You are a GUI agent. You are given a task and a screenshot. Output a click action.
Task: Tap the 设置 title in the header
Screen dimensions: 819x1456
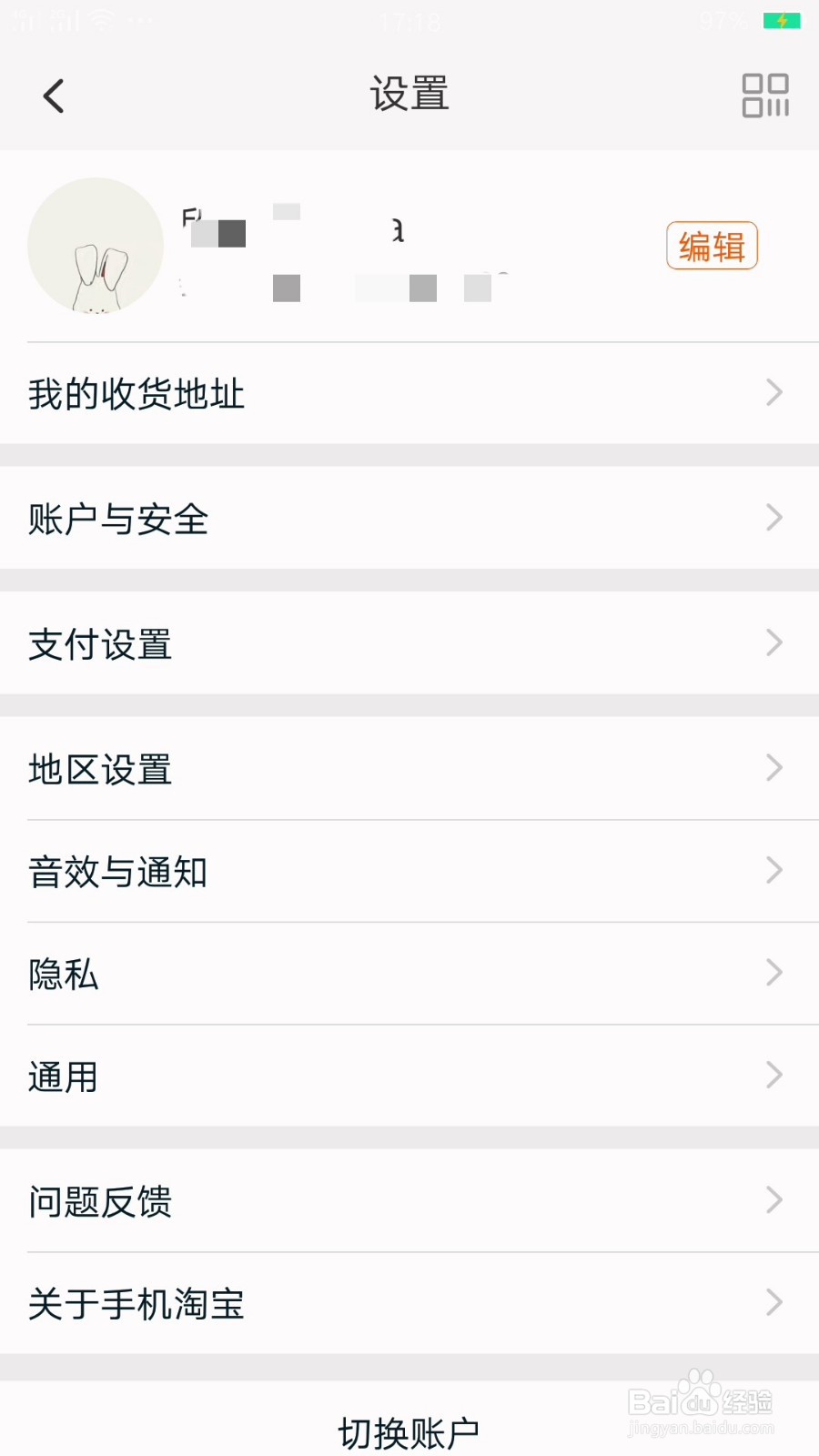[409, 93]
